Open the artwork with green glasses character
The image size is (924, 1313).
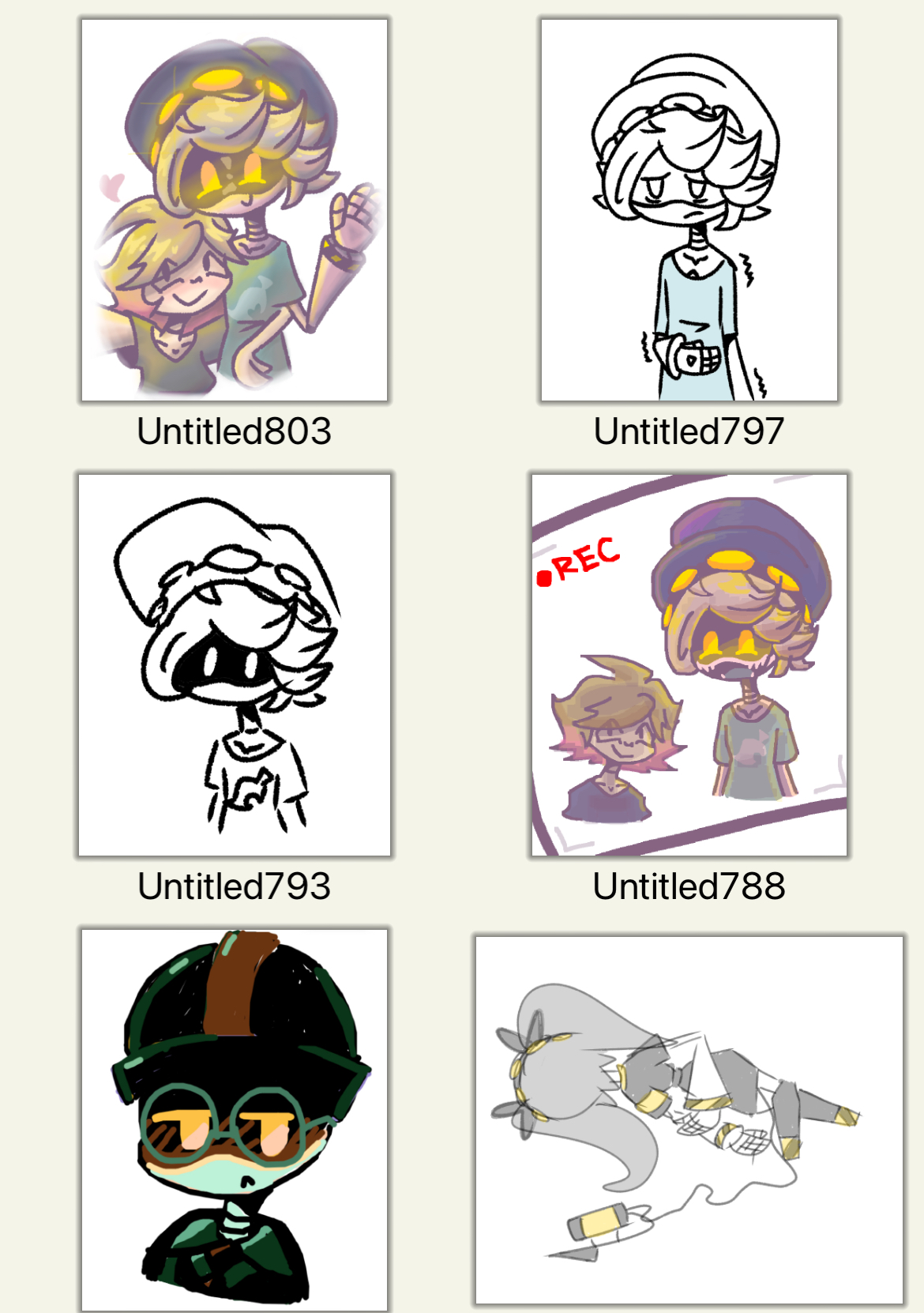pos(235,1119)
